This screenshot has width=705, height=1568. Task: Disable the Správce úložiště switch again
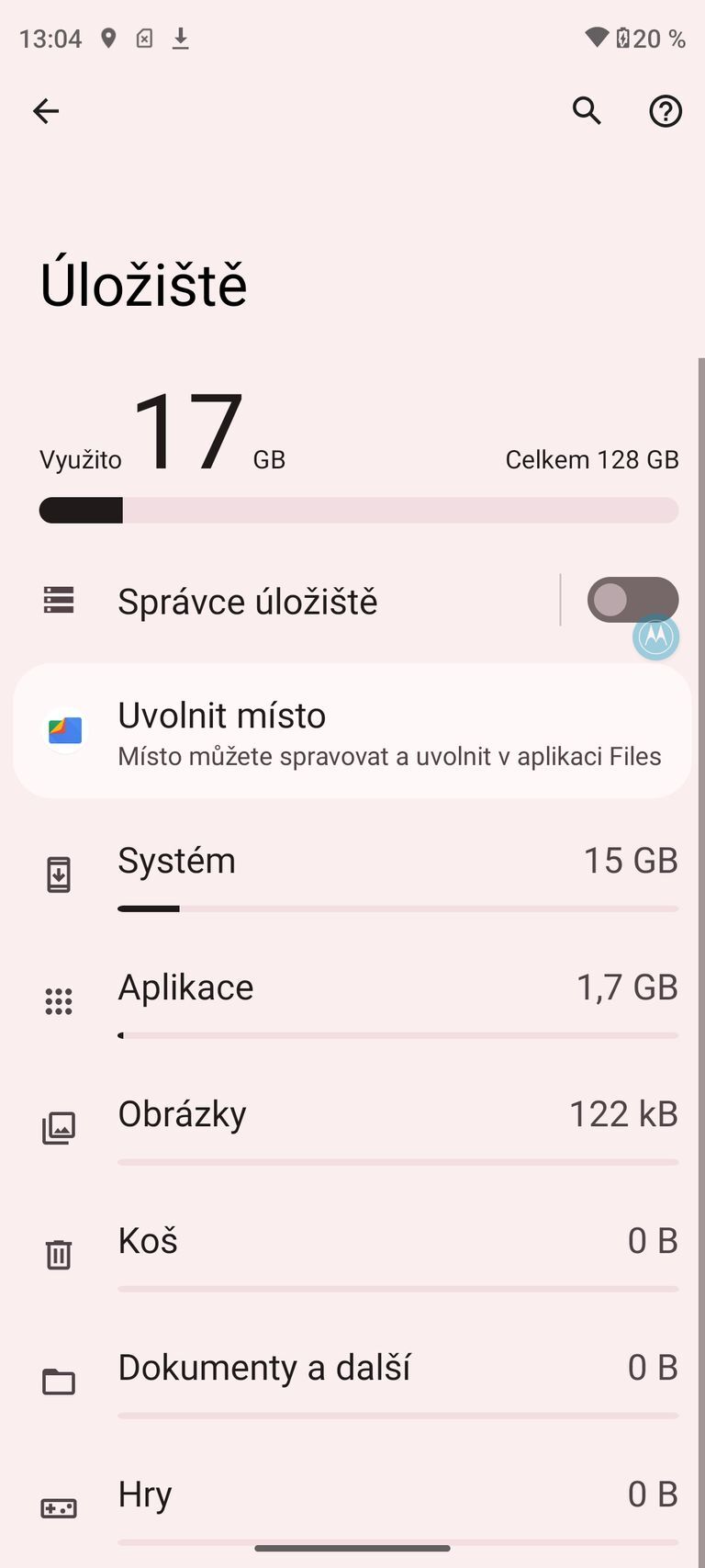(633, 599)
